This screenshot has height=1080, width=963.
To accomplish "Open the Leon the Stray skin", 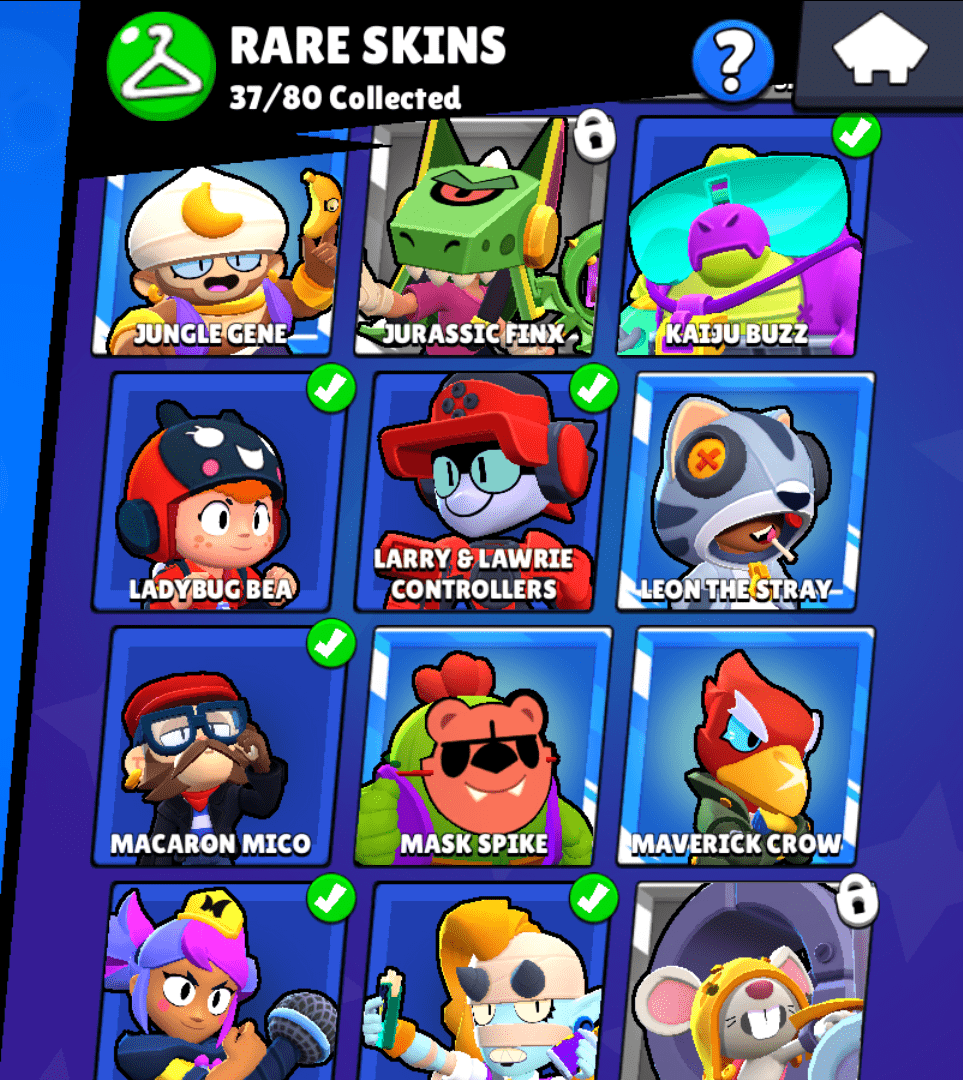I will click(745, 495).
